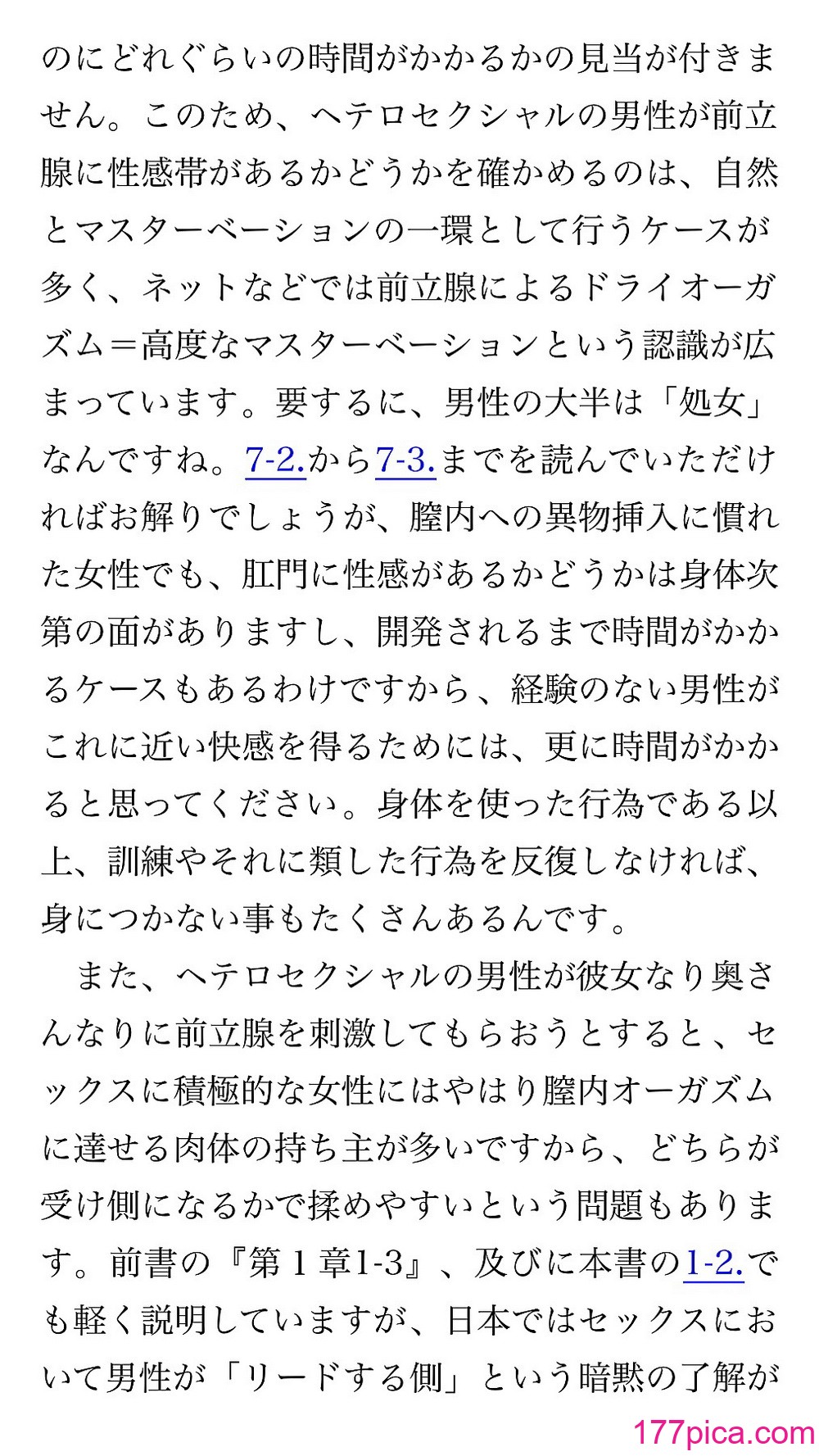
Task: Follow the 7-3. chapter link
Action: 405,460
